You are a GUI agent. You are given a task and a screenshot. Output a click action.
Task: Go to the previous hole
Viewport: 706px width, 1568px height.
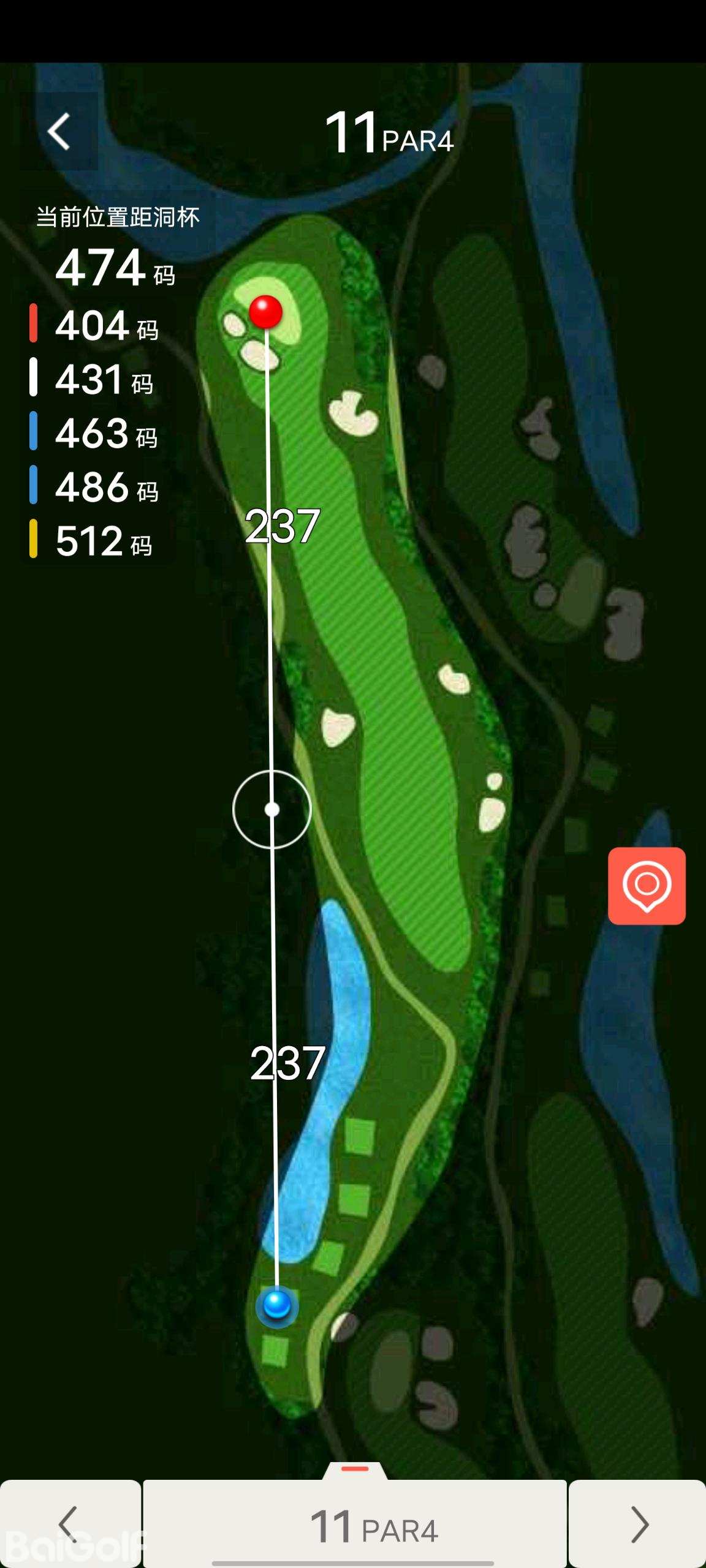pos(70,1525)
